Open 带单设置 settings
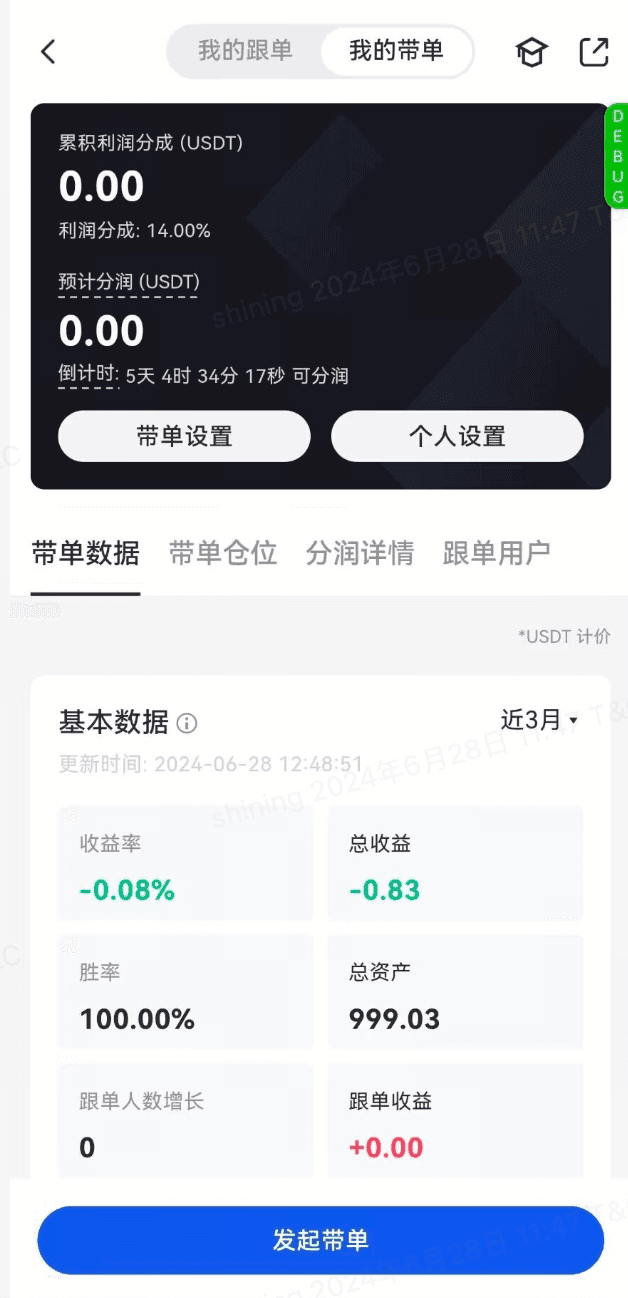The height and width of the screenshot is (1298, 628). (x=184, y=437)
